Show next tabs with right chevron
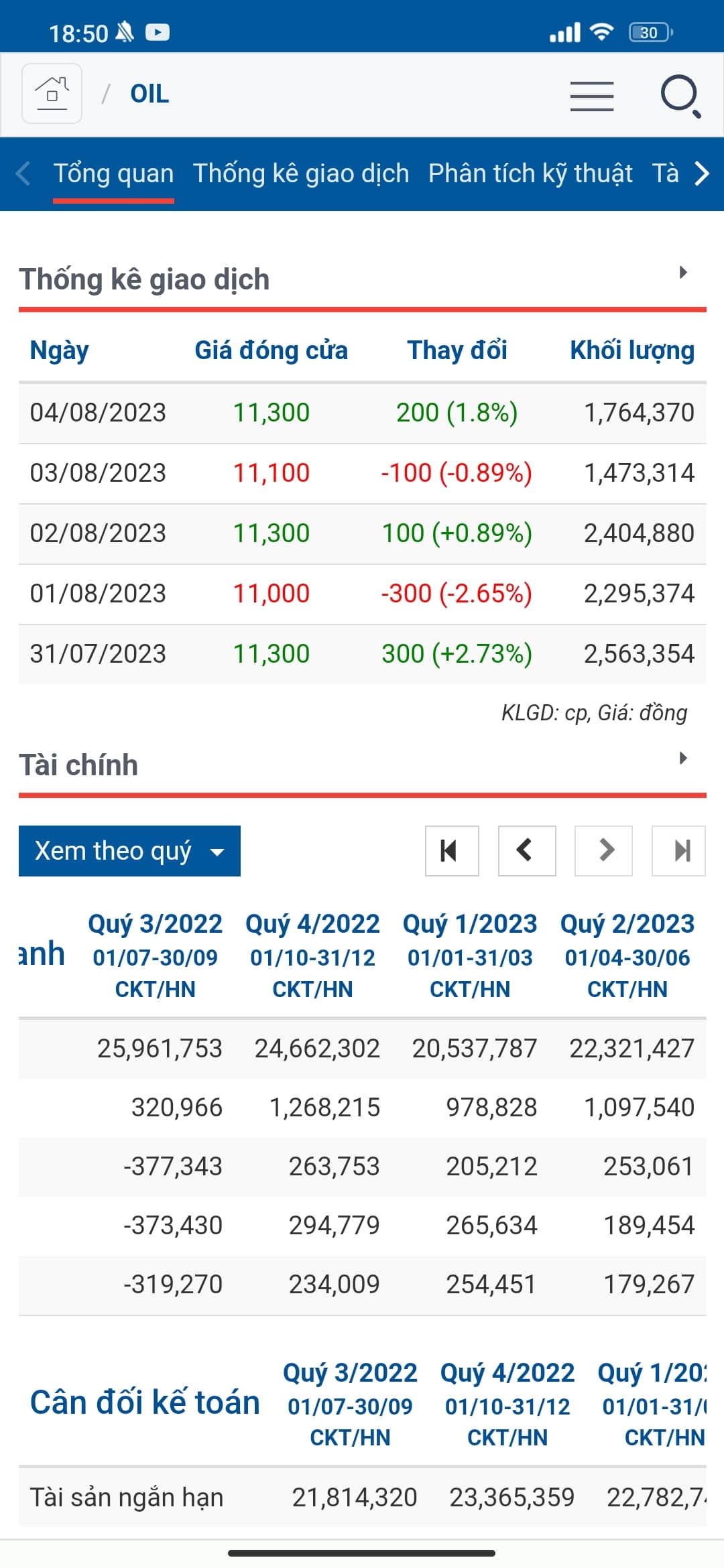The image size is (724, 1568). pos(702,174)
